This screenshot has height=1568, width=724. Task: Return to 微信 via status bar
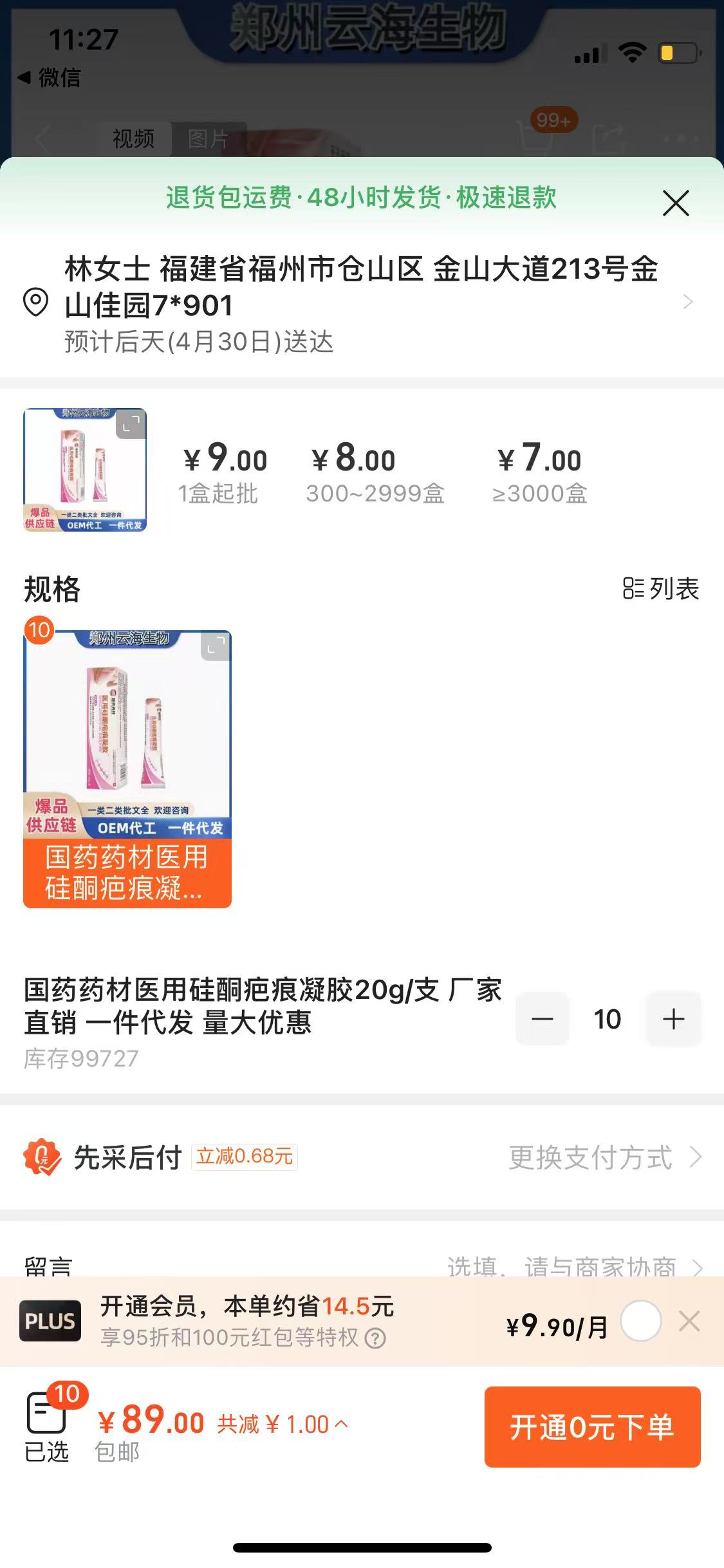[50, 78]
